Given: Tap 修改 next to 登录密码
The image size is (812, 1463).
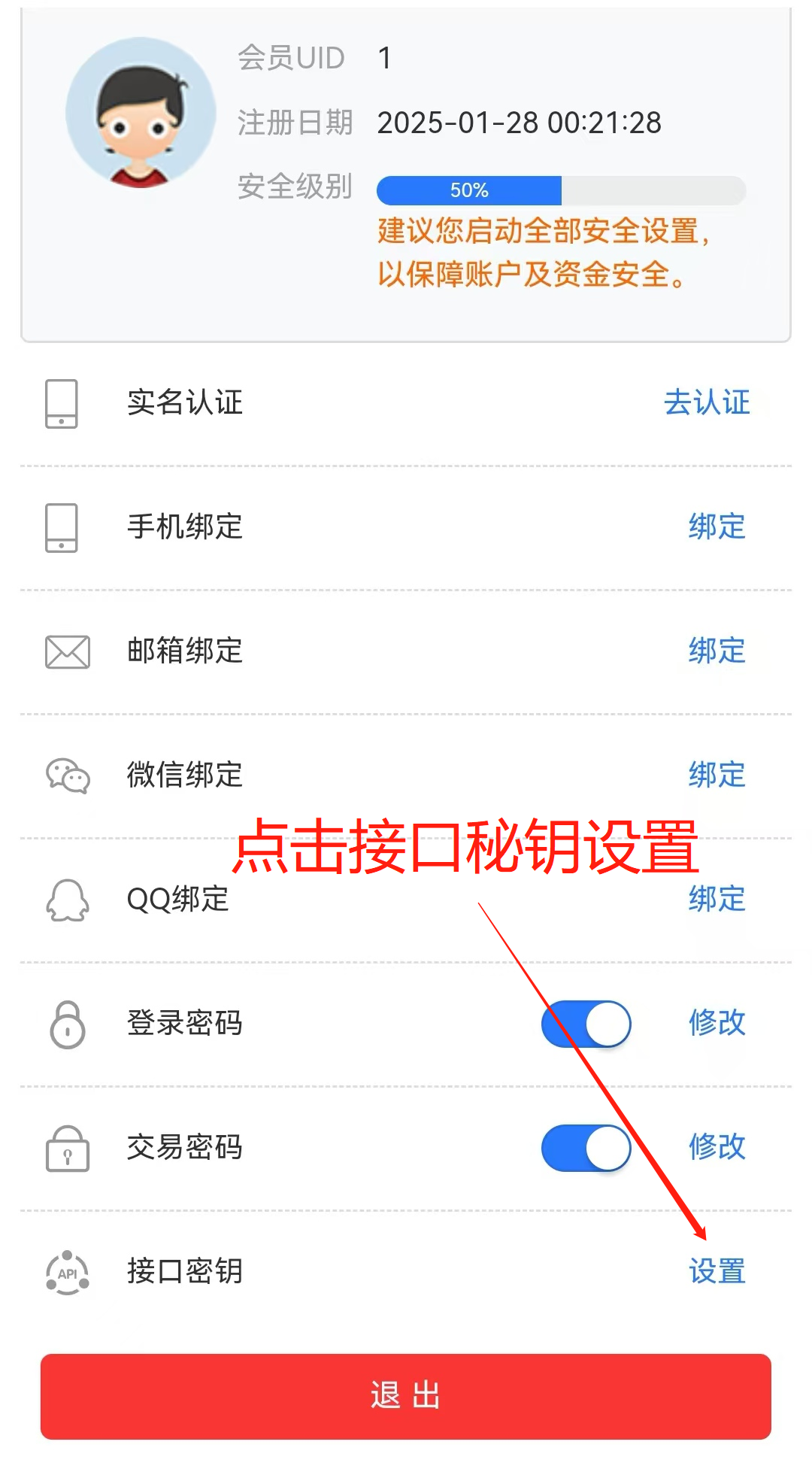Looking at the screenshot, I should [717, 1023].
